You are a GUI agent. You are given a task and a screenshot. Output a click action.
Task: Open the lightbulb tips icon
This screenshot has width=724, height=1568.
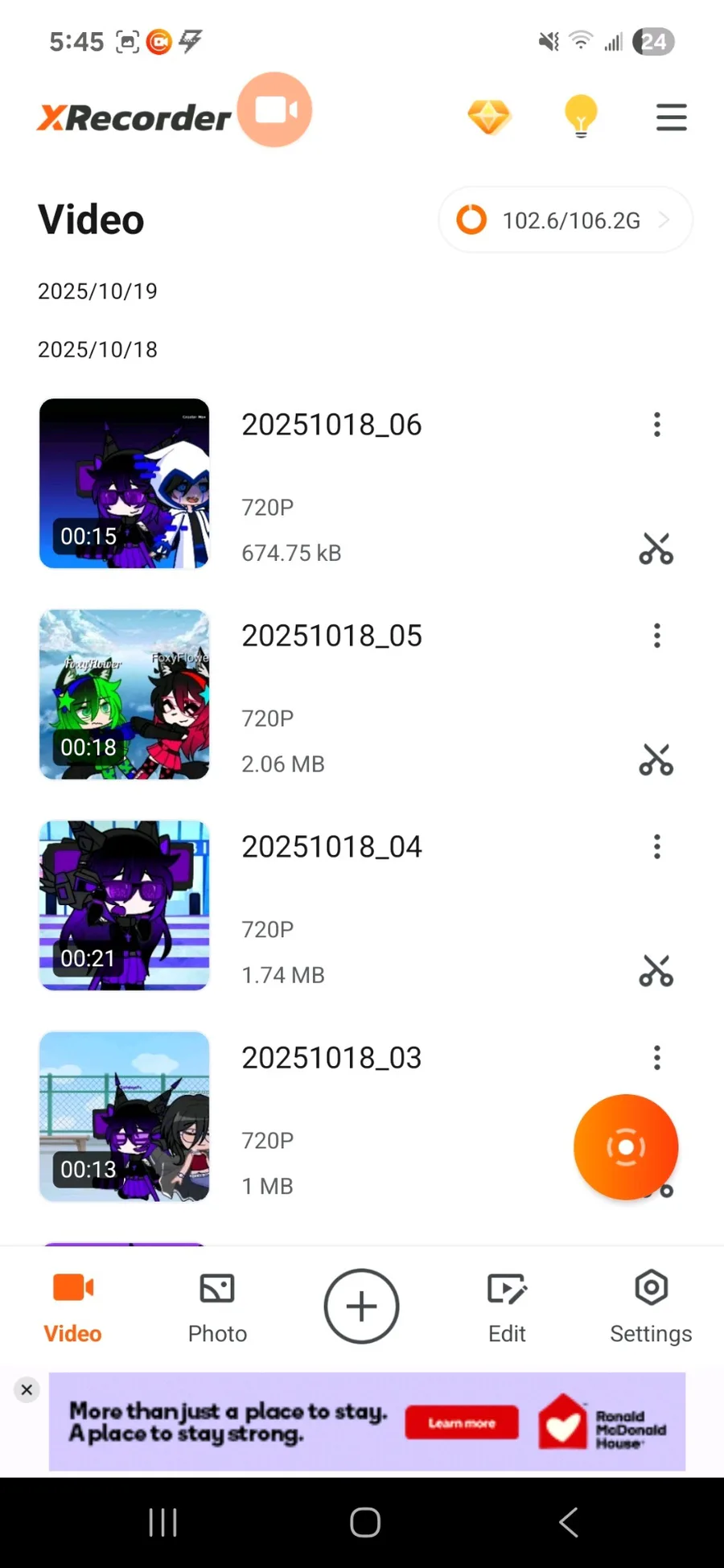580,117
